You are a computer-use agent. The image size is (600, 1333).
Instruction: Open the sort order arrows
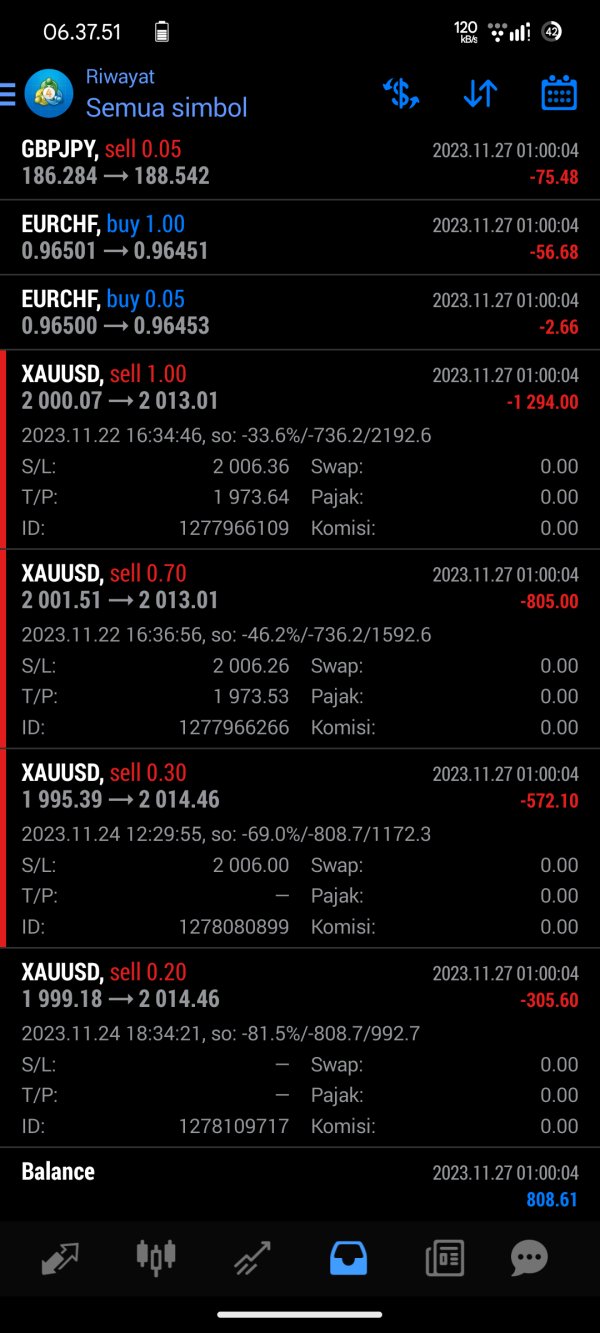coord(480,94)
